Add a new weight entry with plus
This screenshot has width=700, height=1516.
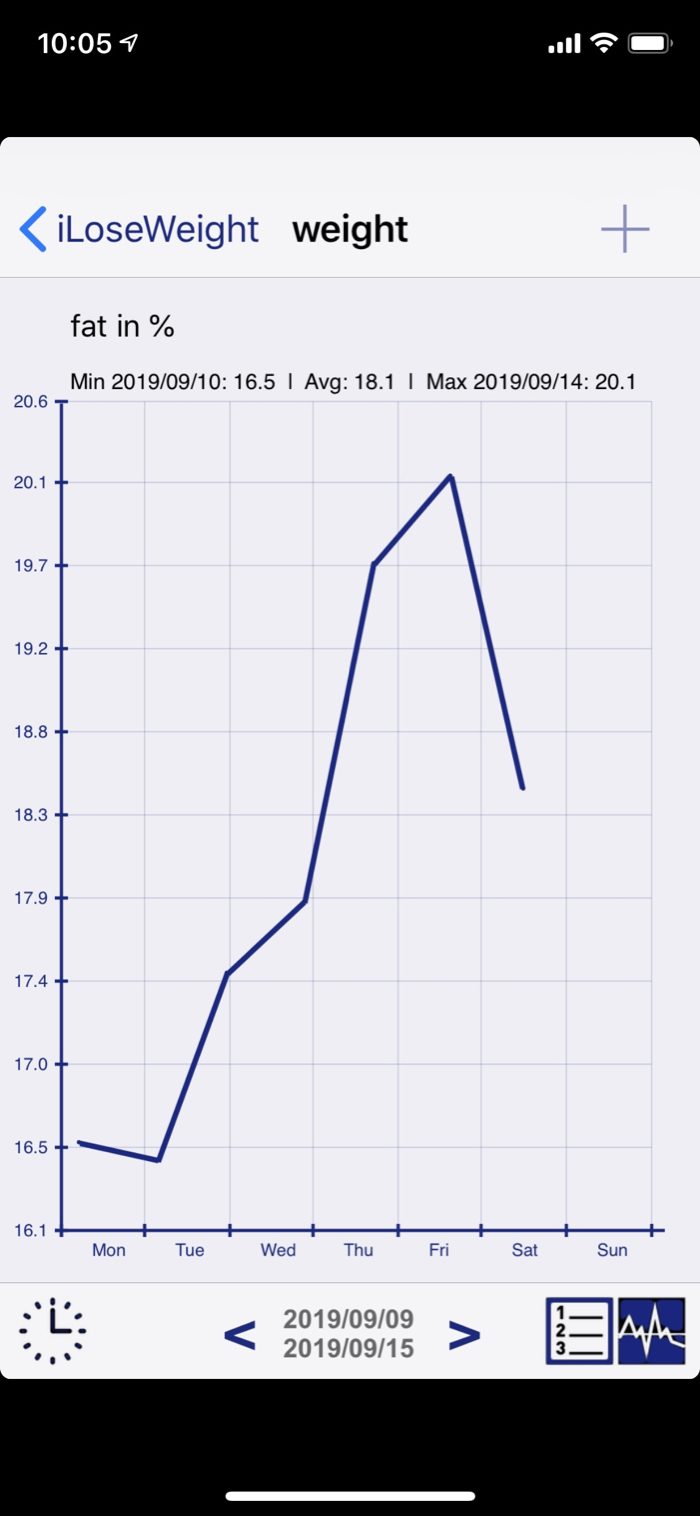point(625,229)
